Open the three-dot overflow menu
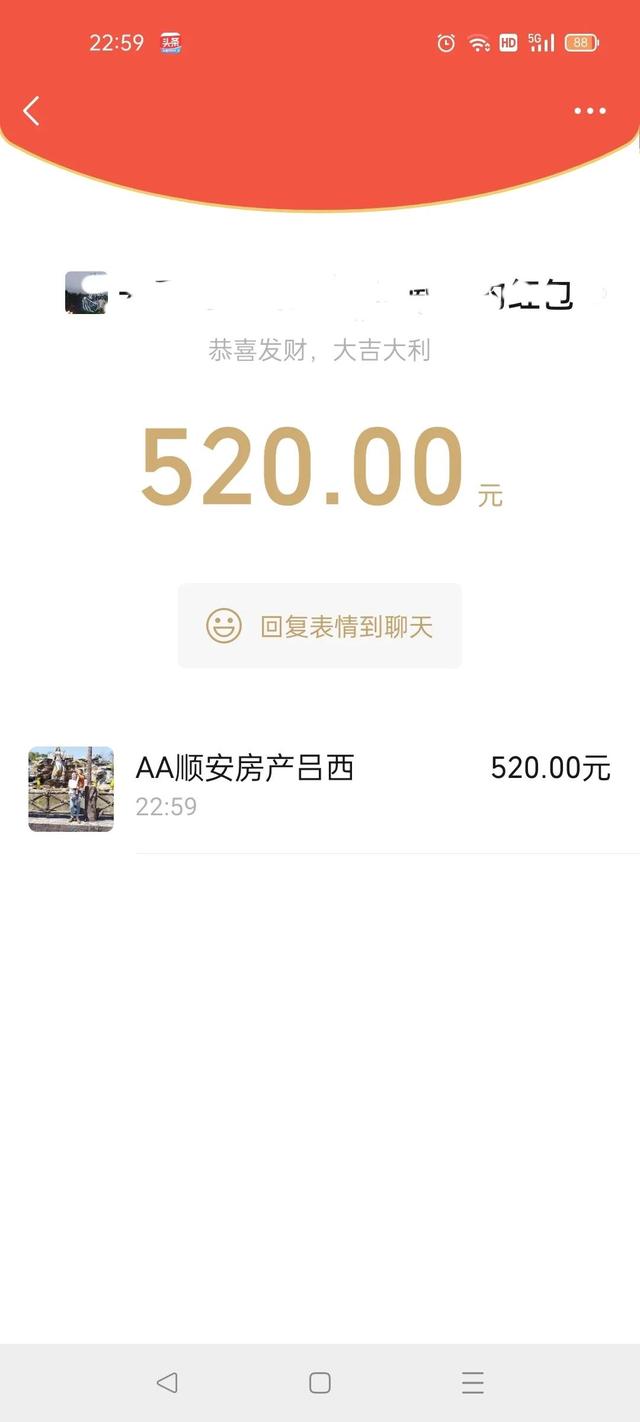 coord(590,111)
